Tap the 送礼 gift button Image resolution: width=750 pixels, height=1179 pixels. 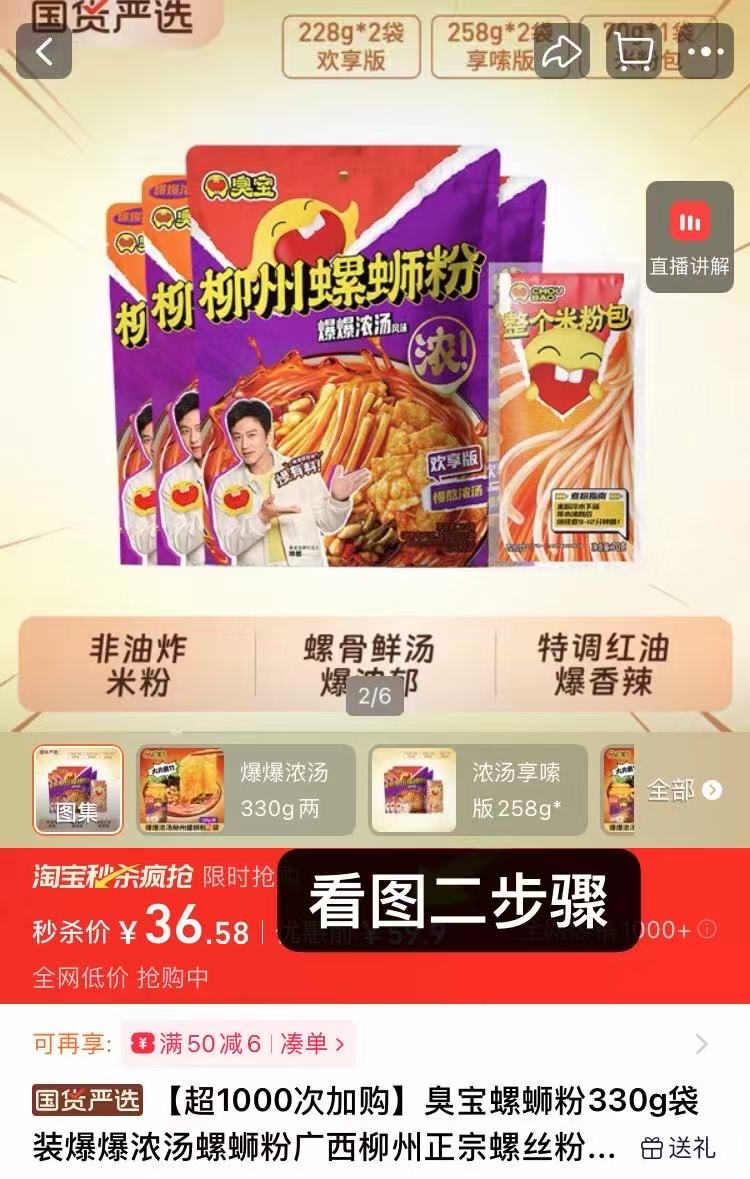click(678, 1147)
